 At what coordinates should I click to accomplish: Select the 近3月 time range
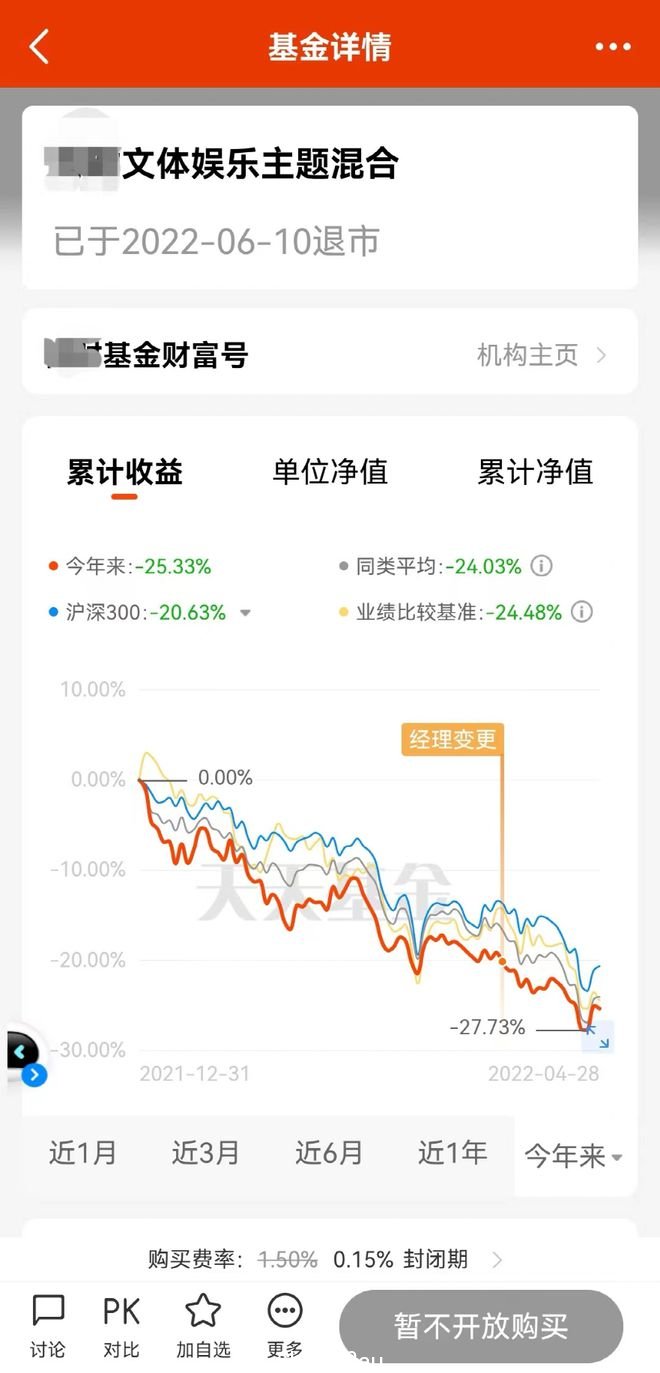click(206, 1153)
